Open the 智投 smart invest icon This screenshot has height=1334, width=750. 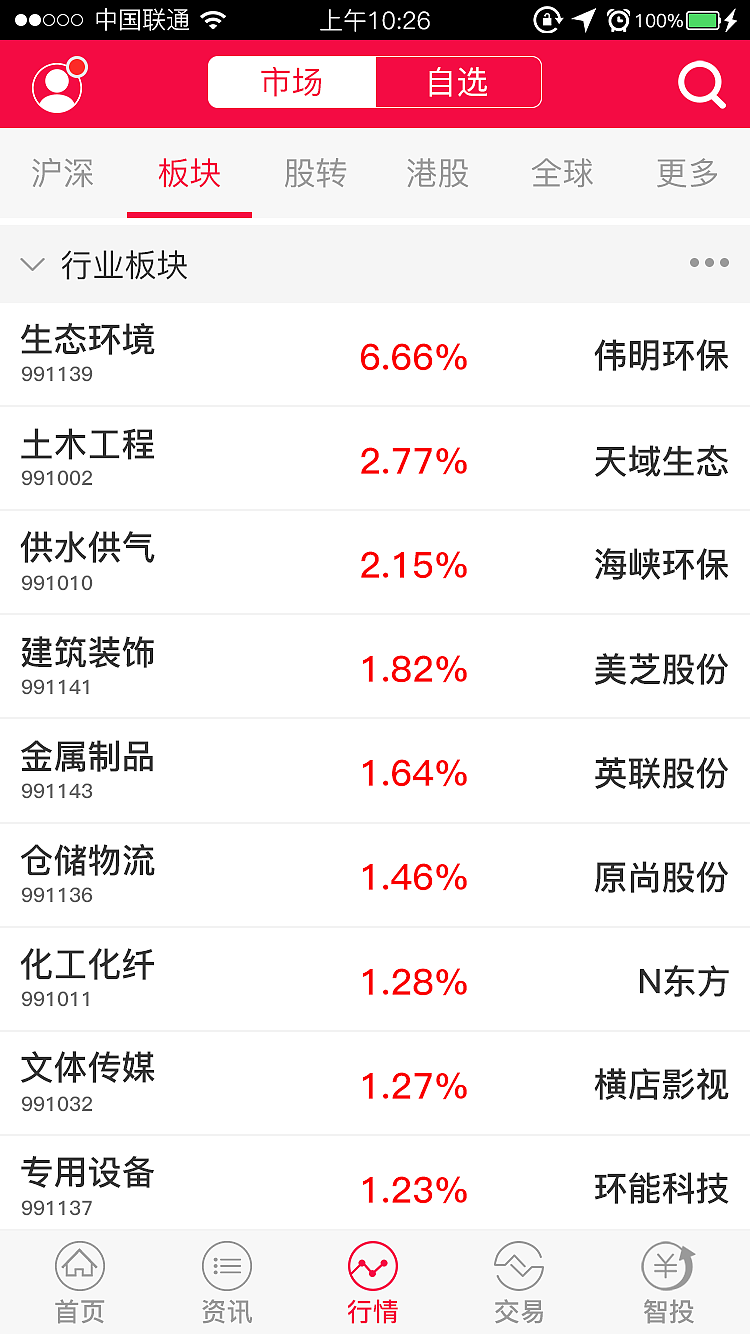tap(666, 1280)
